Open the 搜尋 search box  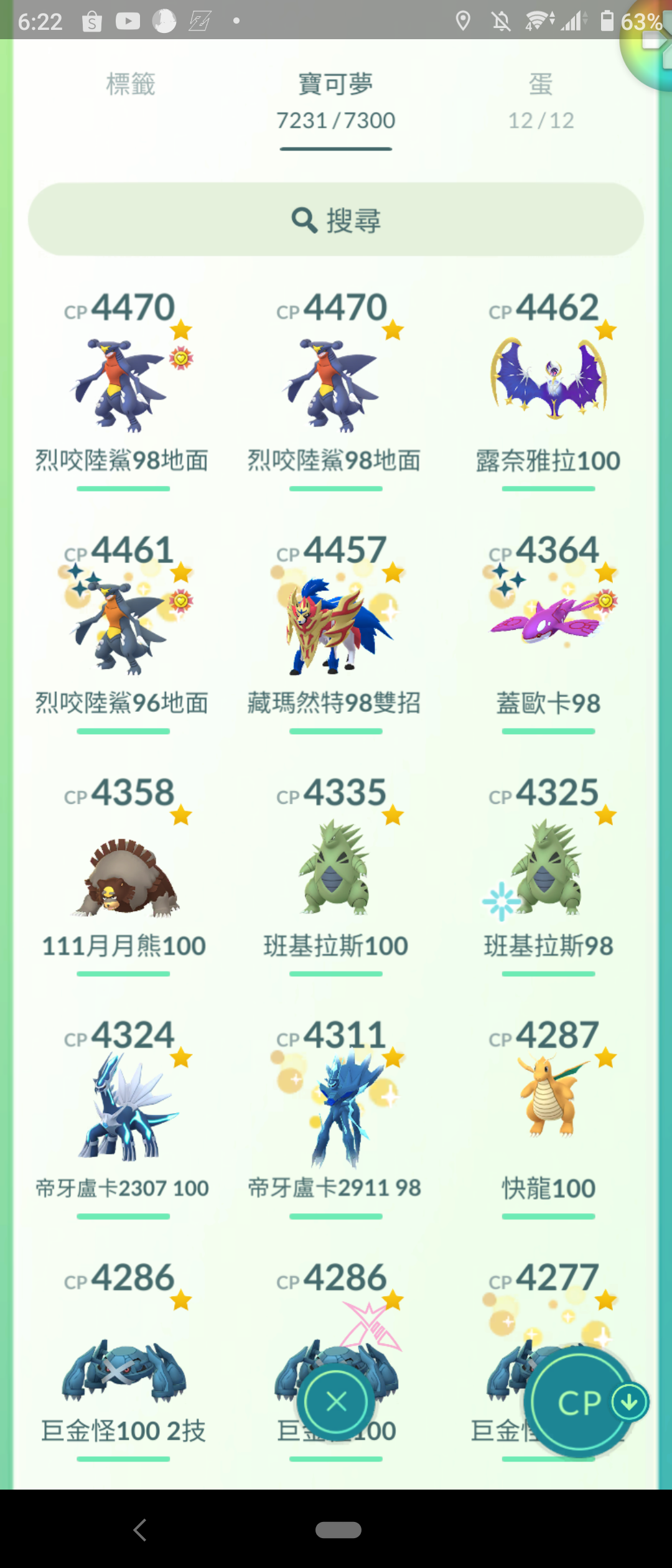[x=336, y=220]
